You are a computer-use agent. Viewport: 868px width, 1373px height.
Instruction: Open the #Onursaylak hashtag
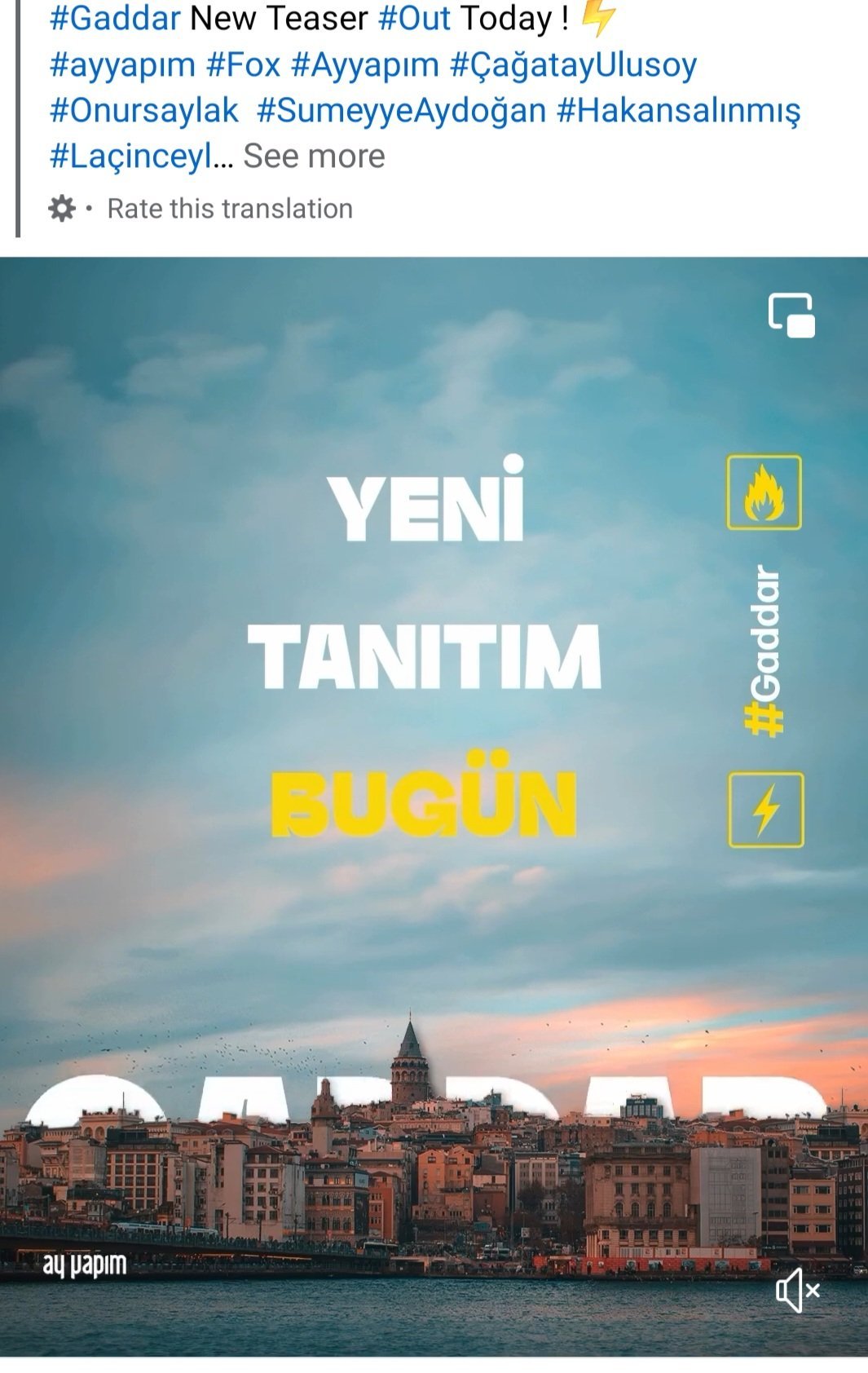(x=144, y=111)
